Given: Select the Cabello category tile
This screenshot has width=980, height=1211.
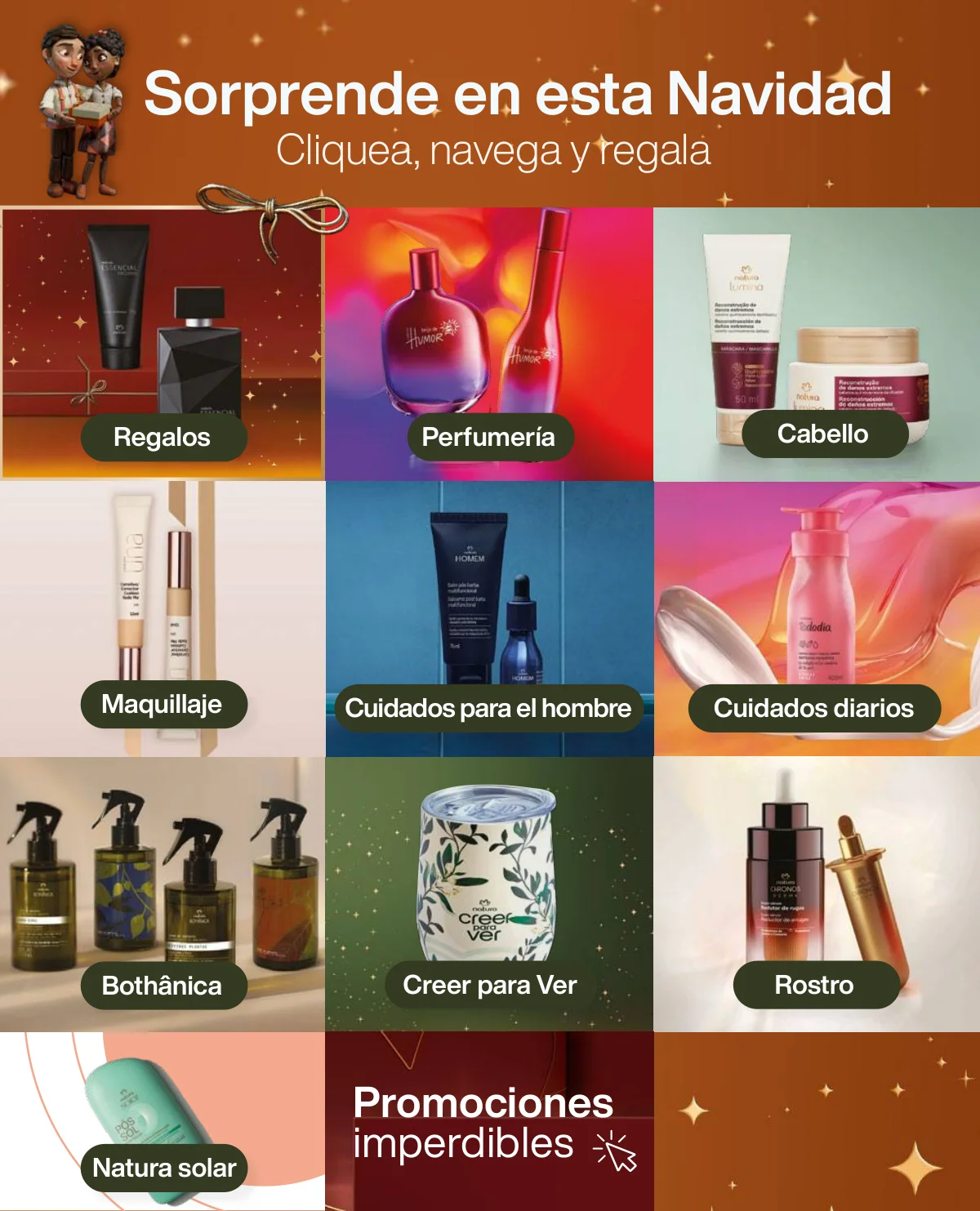Looking at the screenshot, I should point(823,434).
